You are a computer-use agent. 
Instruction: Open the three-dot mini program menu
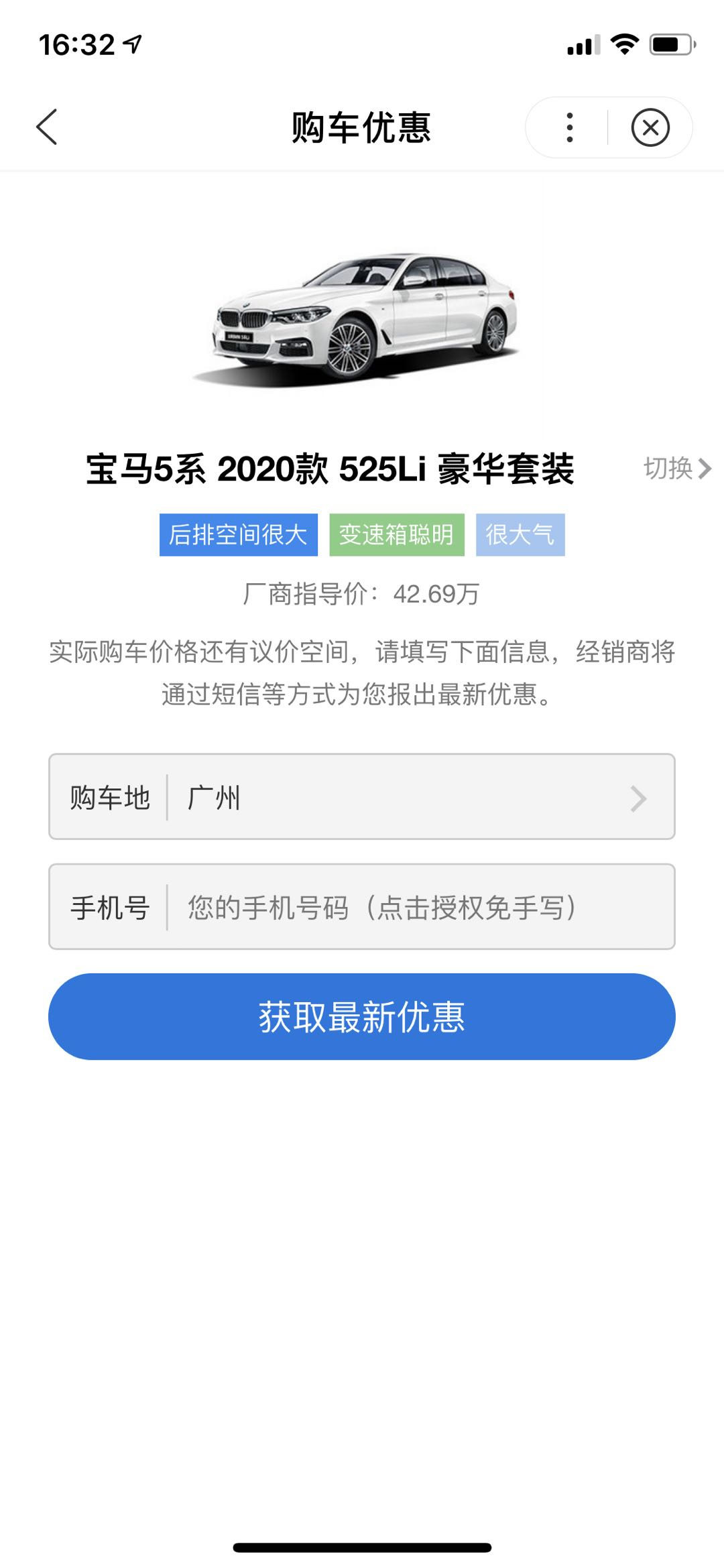point(569,127)
